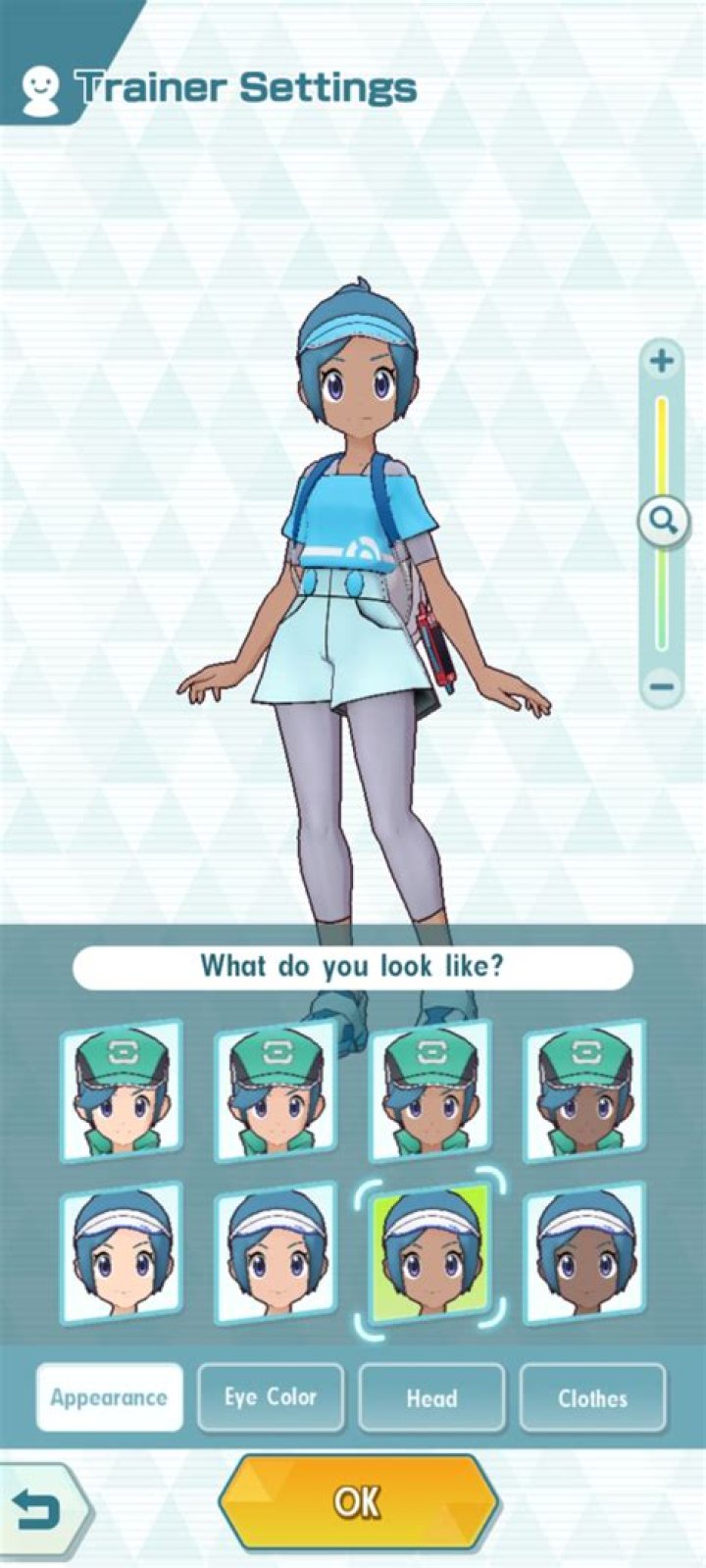Pick green cap look with tan skin
706x1568 pixels.
(430, 1091)
